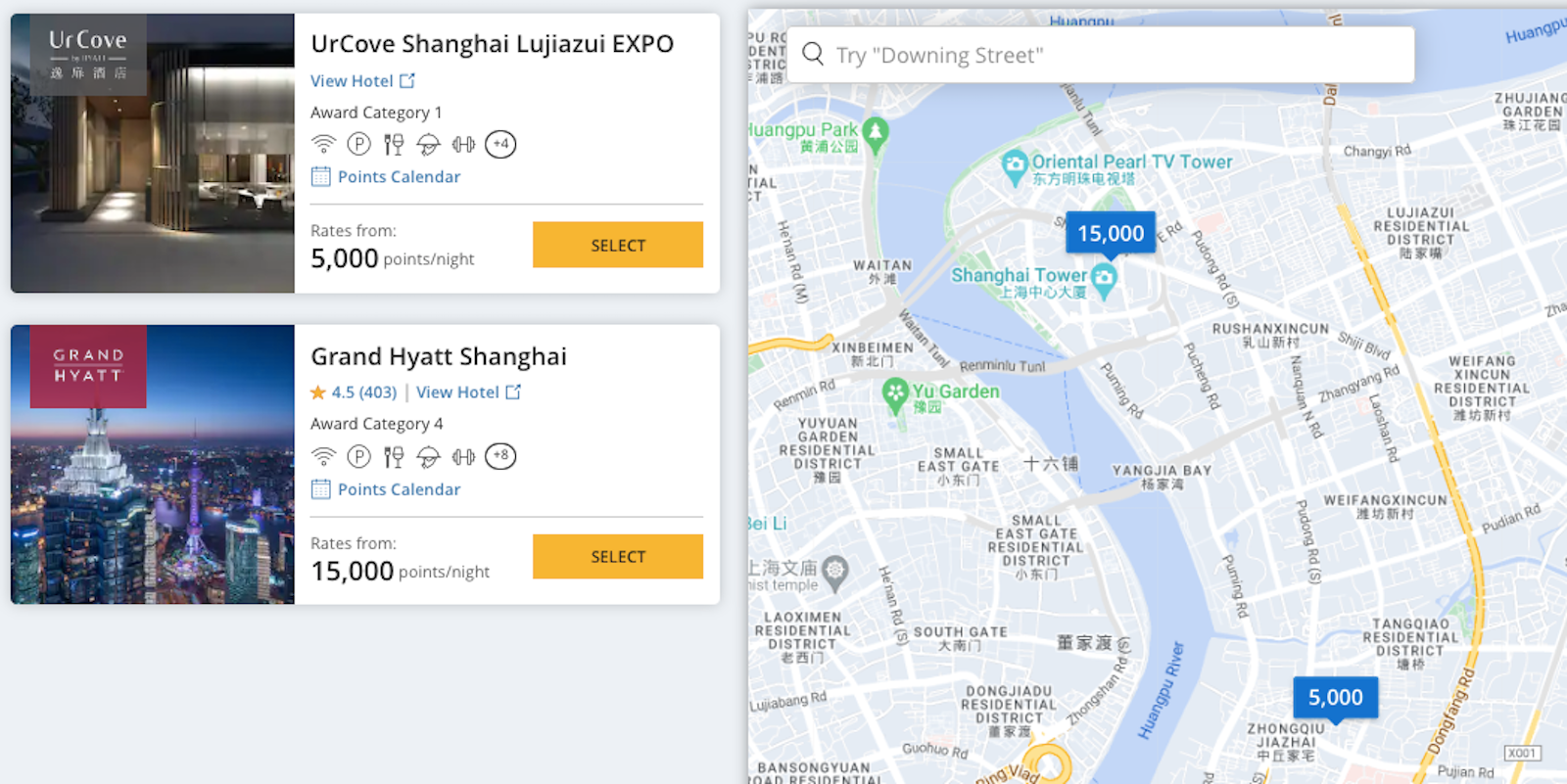Tap the 15,000 points map marker
This screenshot has height=784, width=1567.
[x=1110, y=233]
